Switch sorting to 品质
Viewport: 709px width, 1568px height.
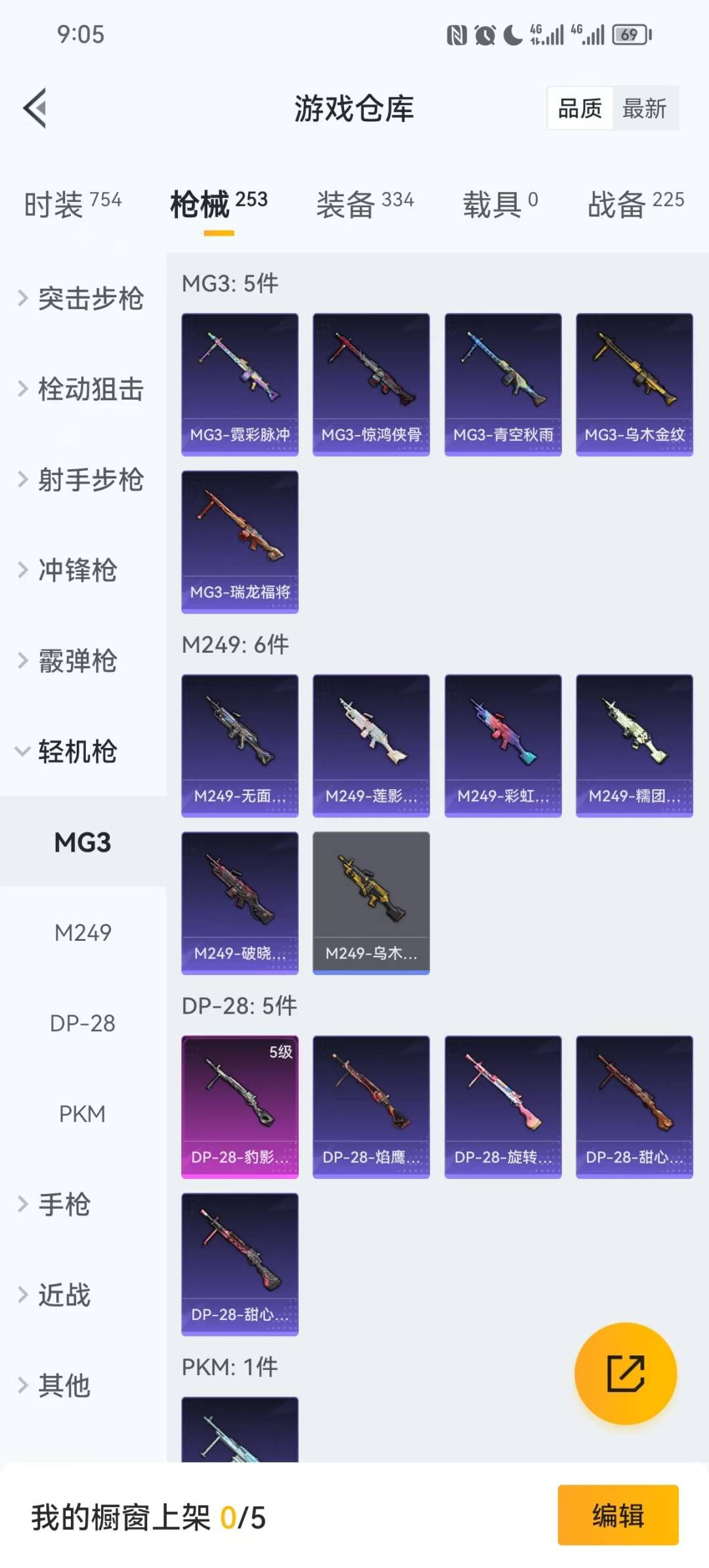(578, 108)
